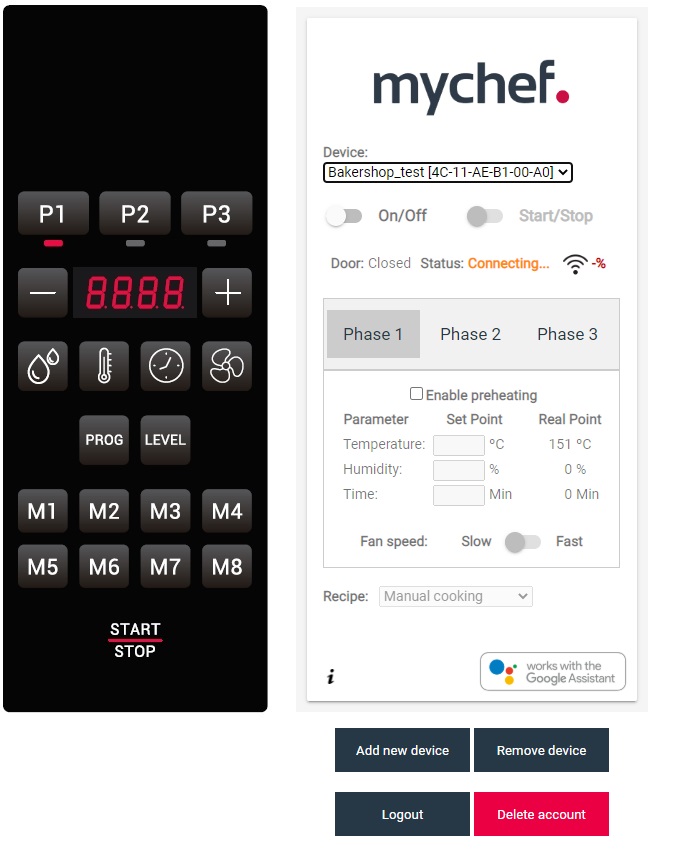Tap the Delete account button
Viewport: 694px width, 853px height.
(541, 814)
